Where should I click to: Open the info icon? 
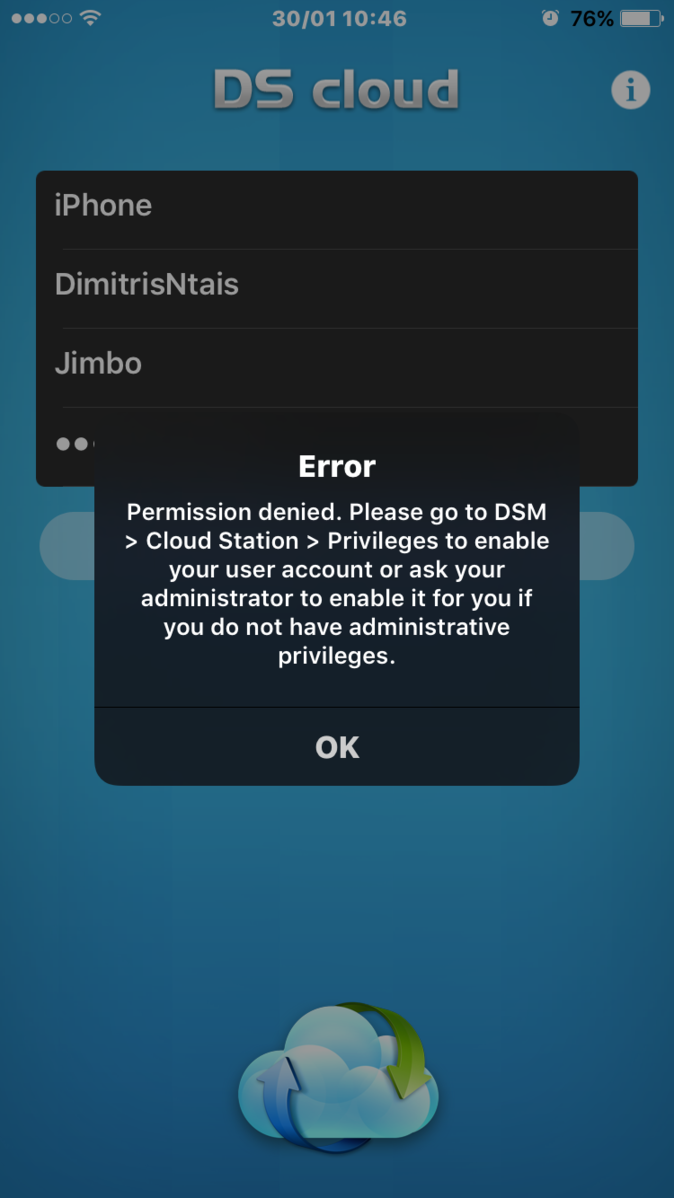click(x=630, y=91)
